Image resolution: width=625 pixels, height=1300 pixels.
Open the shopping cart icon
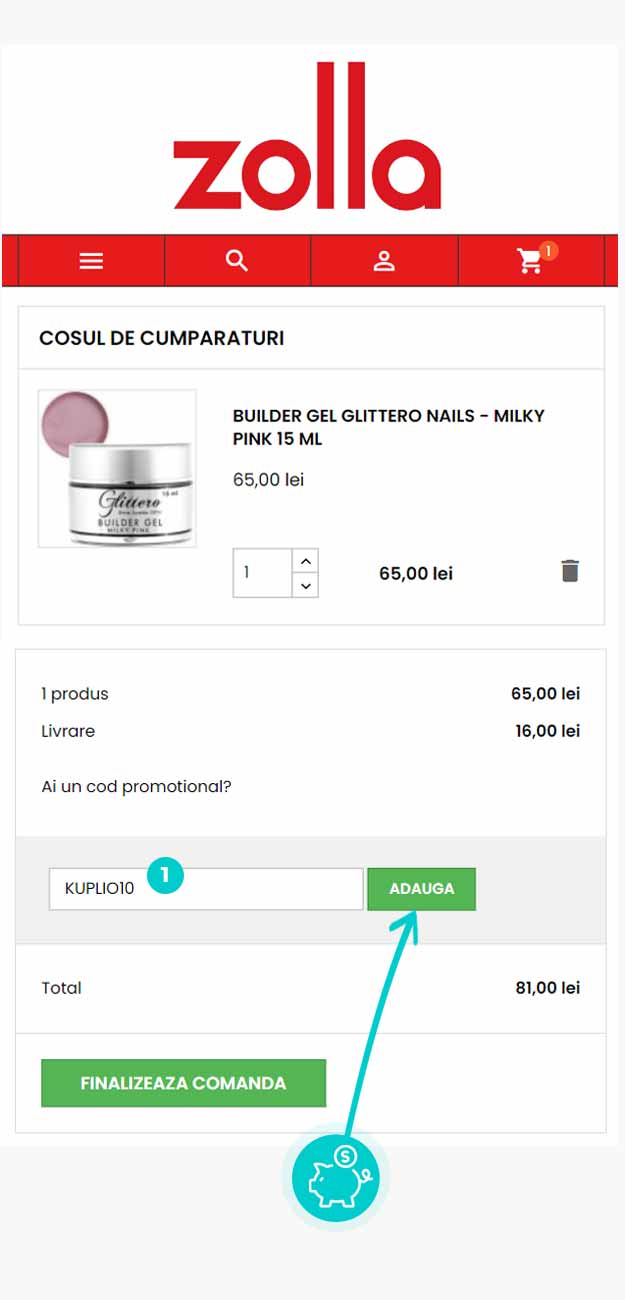pyautogui.click(x=530, y=261)
